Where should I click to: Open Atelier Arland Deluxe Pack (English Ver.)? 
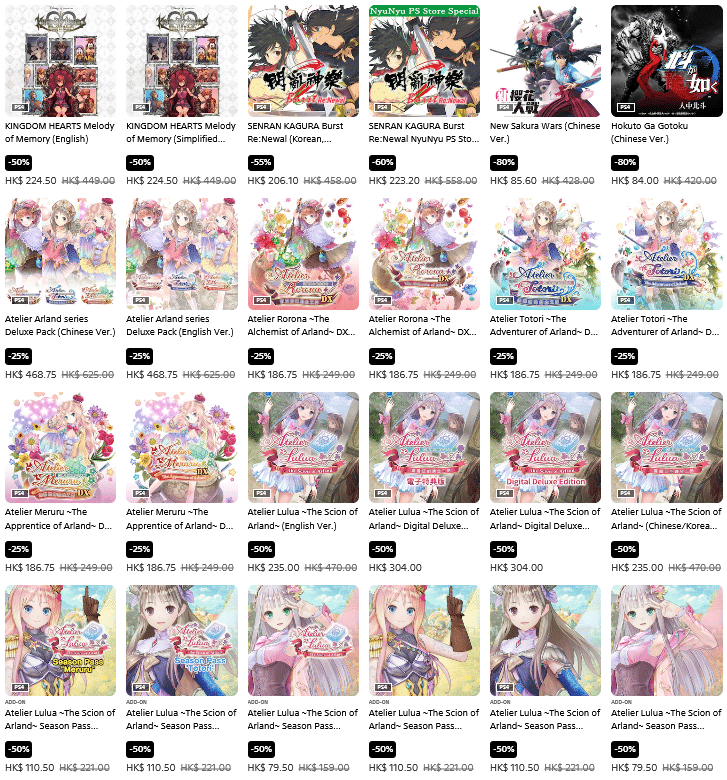click(x=181, y=253)
